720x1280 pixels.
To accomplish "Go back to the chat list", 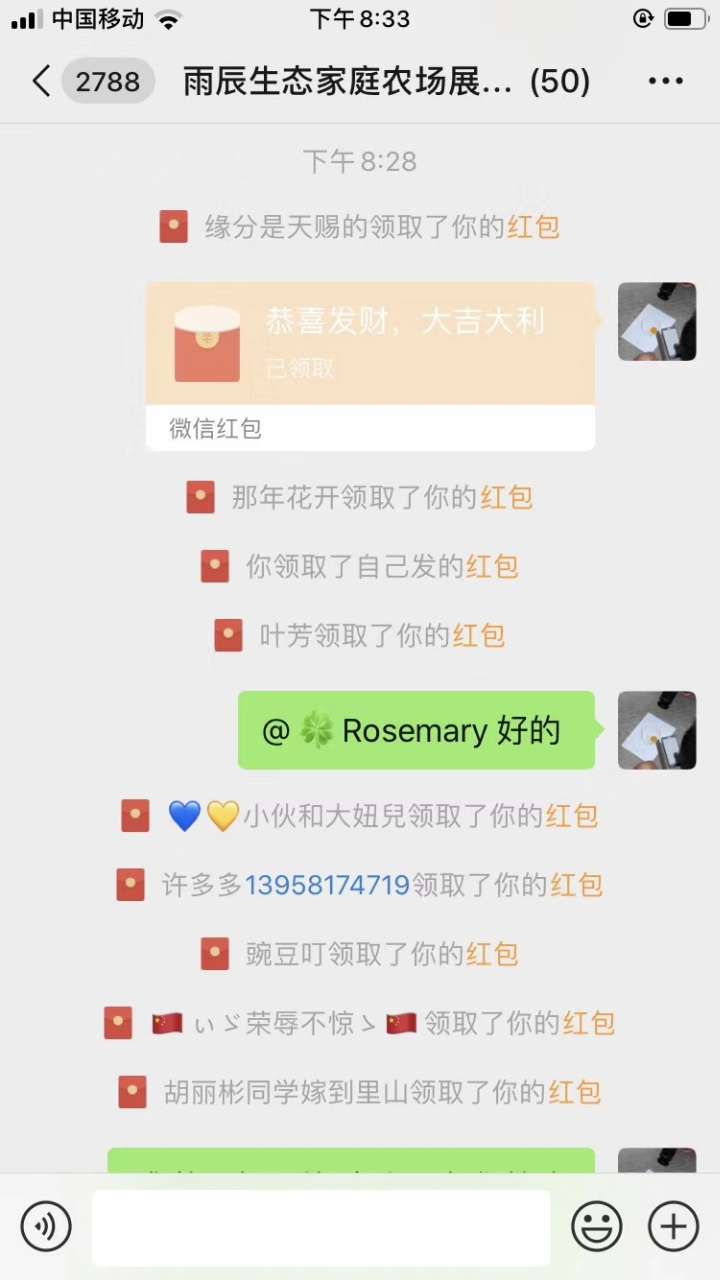I will pyautogui.click(x=42, y=81).
